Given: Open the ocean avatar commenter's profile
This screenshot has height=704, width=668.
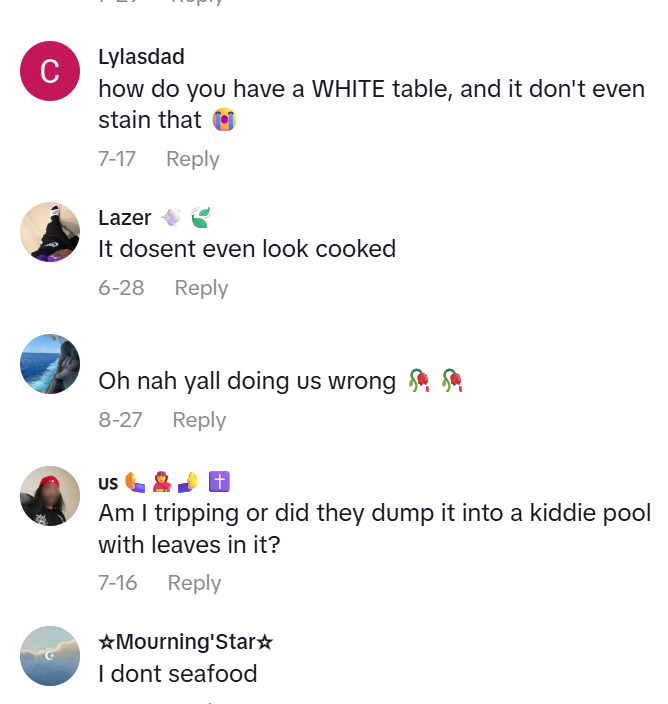Looking at the screenshot, I should 50,364.
